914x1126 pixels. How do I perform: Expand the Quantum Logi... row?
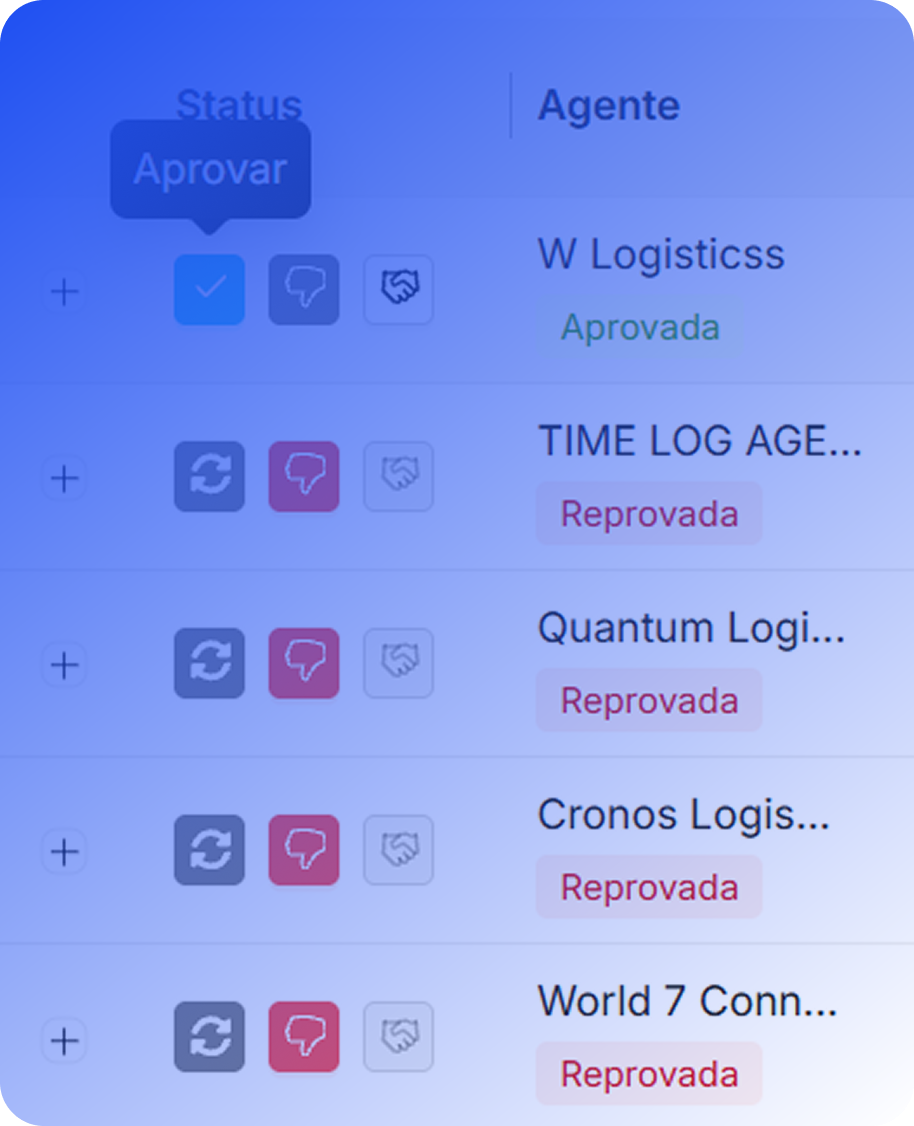pos(64,665)
